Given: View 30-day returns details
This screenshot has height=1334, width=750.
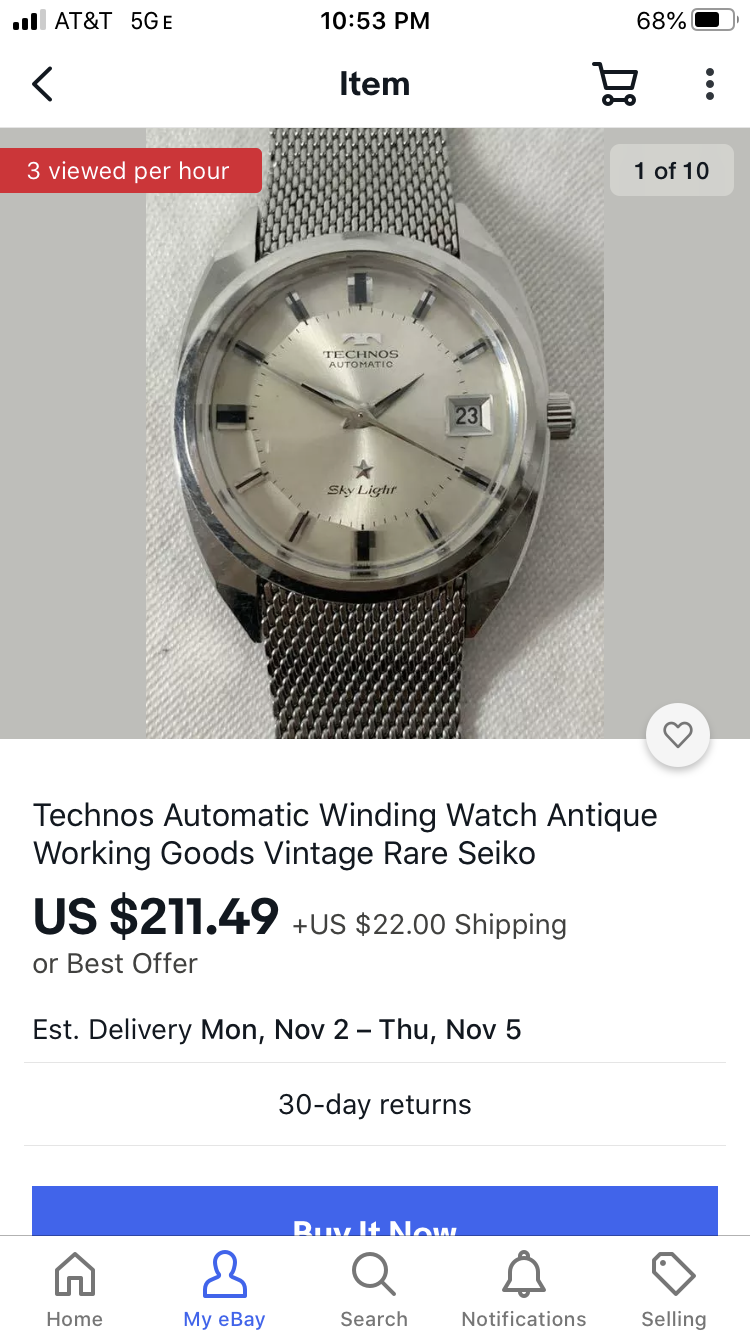Looking at the screenshot, I should [x=375, y=1104].
